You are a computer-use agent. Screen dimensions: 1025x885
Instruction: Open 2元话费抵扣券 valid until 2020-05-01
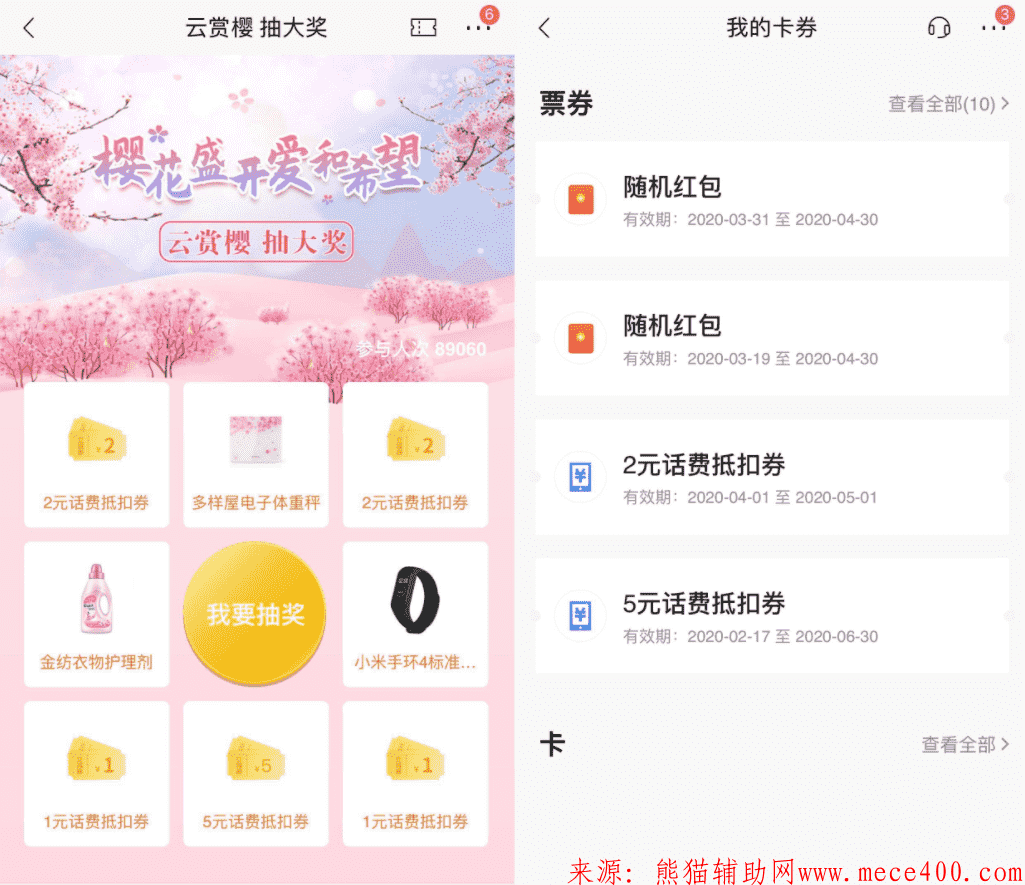click(x=771, y=477)
